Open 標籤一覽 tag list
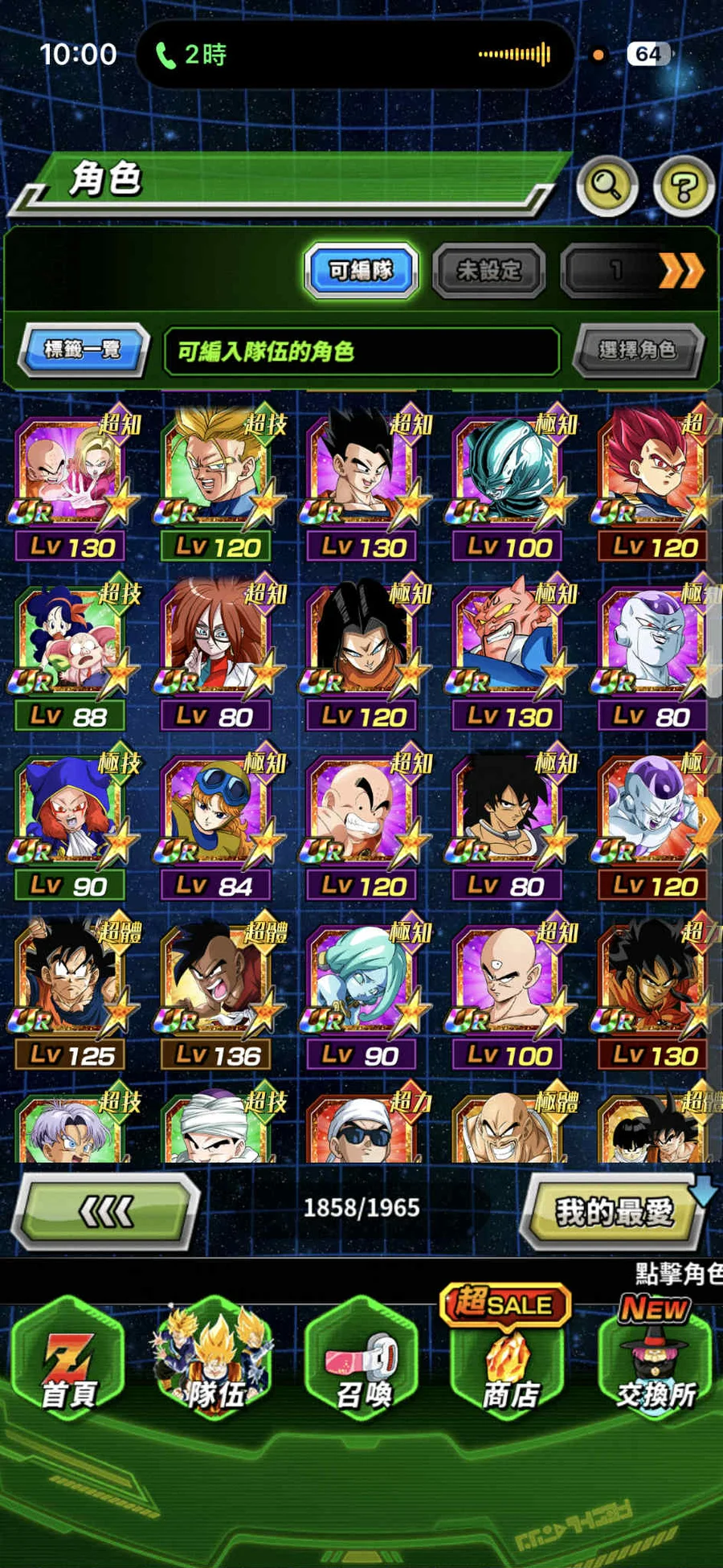Image resolution: width=723 pixels, height=1568 pixels. [x=83, y=350]
